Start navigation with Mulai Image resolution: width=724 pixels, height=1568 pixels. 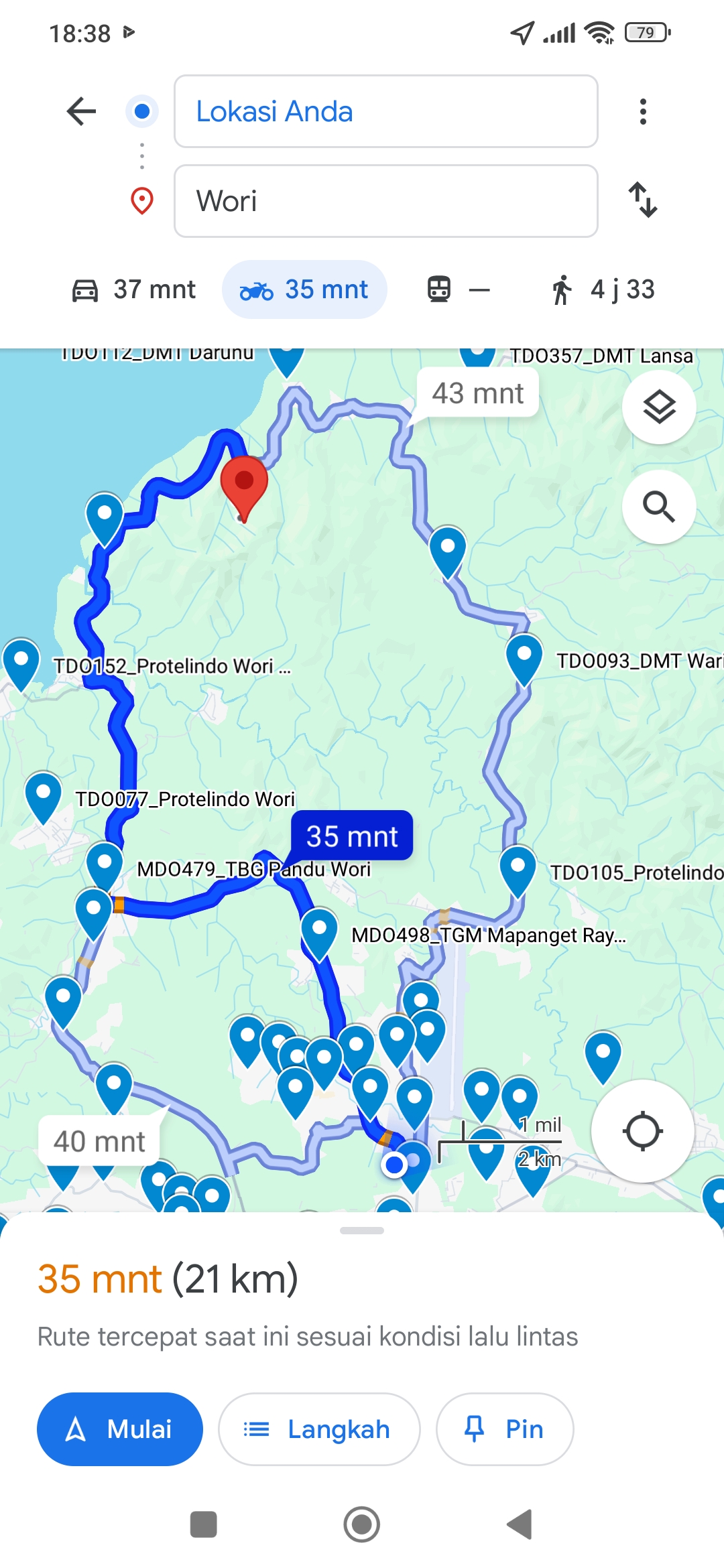(x=120, y=1429)
